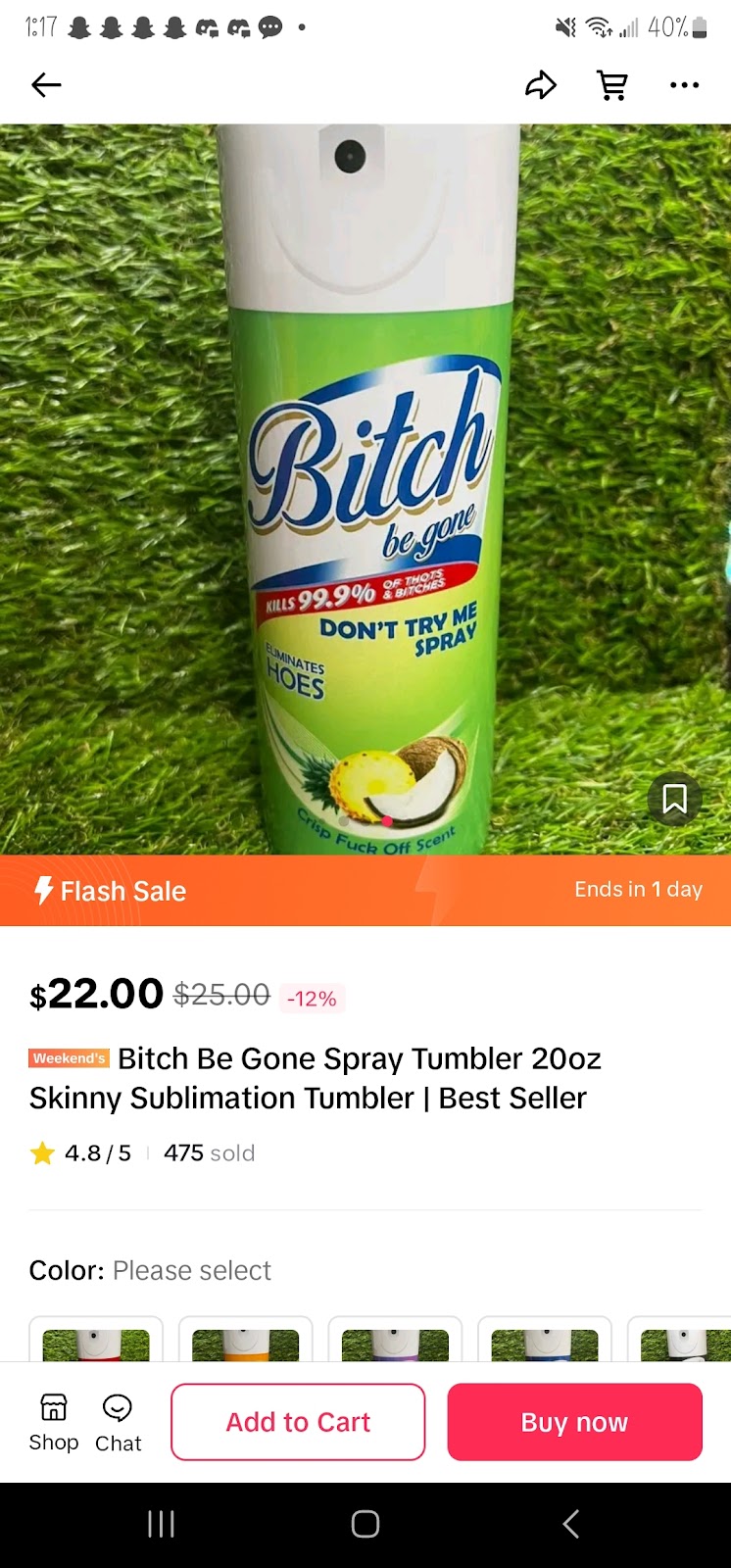Add the tumbler to cart
The width and height of the screenshot is (731, 1568).
tap(298, 1422)
